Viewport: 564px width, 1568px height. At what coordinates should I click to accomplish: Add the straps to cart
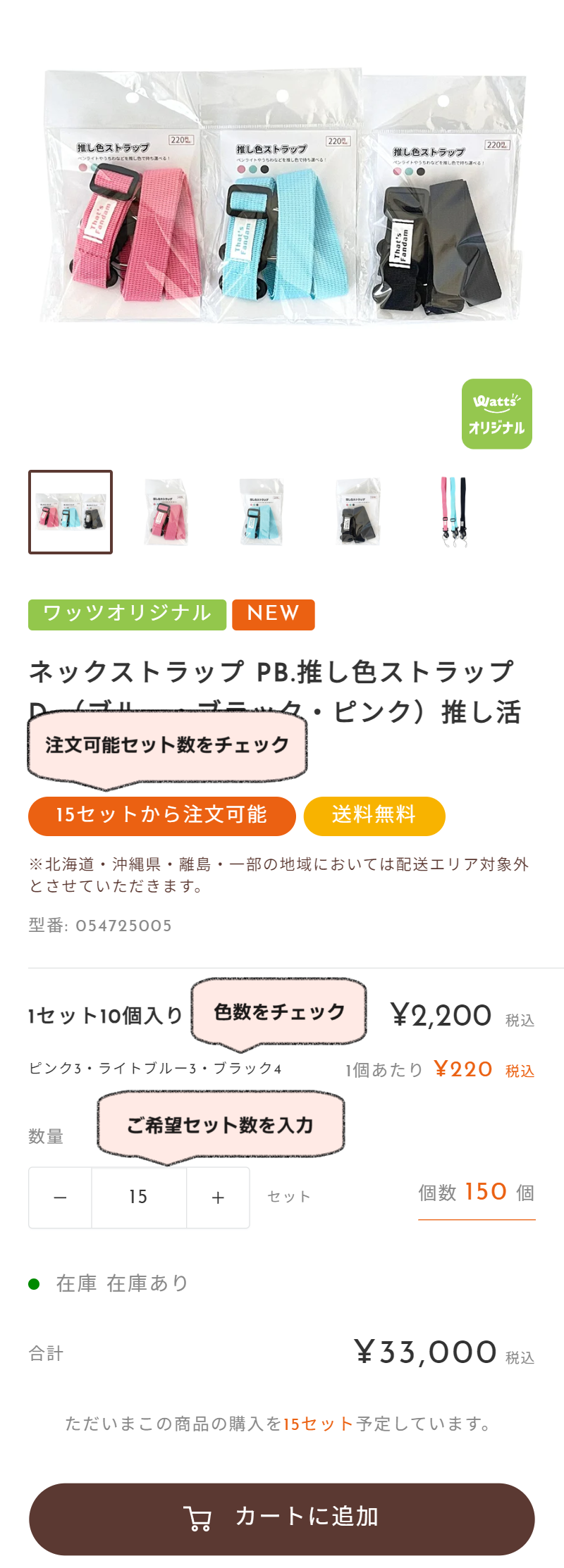(x=282, y=1518)
